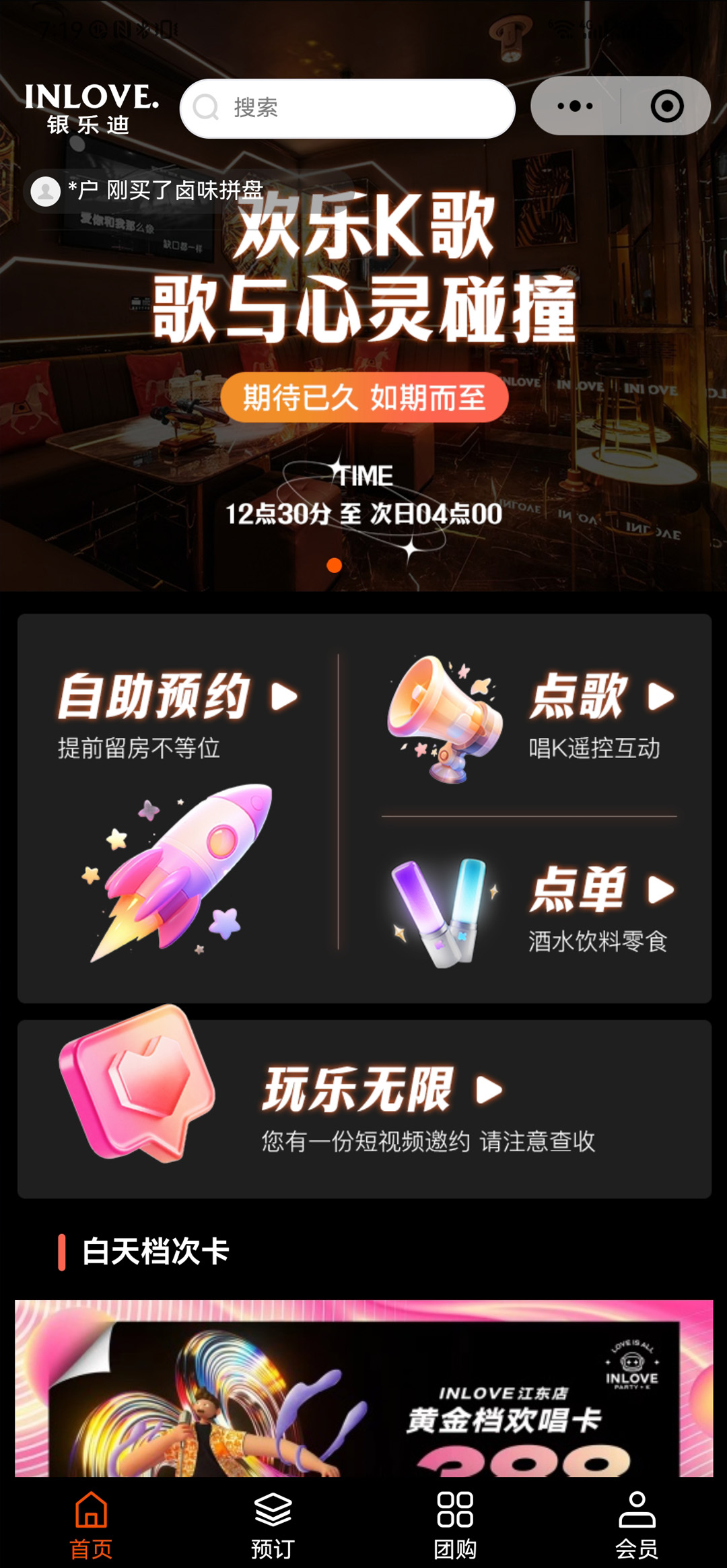Close the mini program via target icon
The image size is (727, 1568).
tap(666, 106)
